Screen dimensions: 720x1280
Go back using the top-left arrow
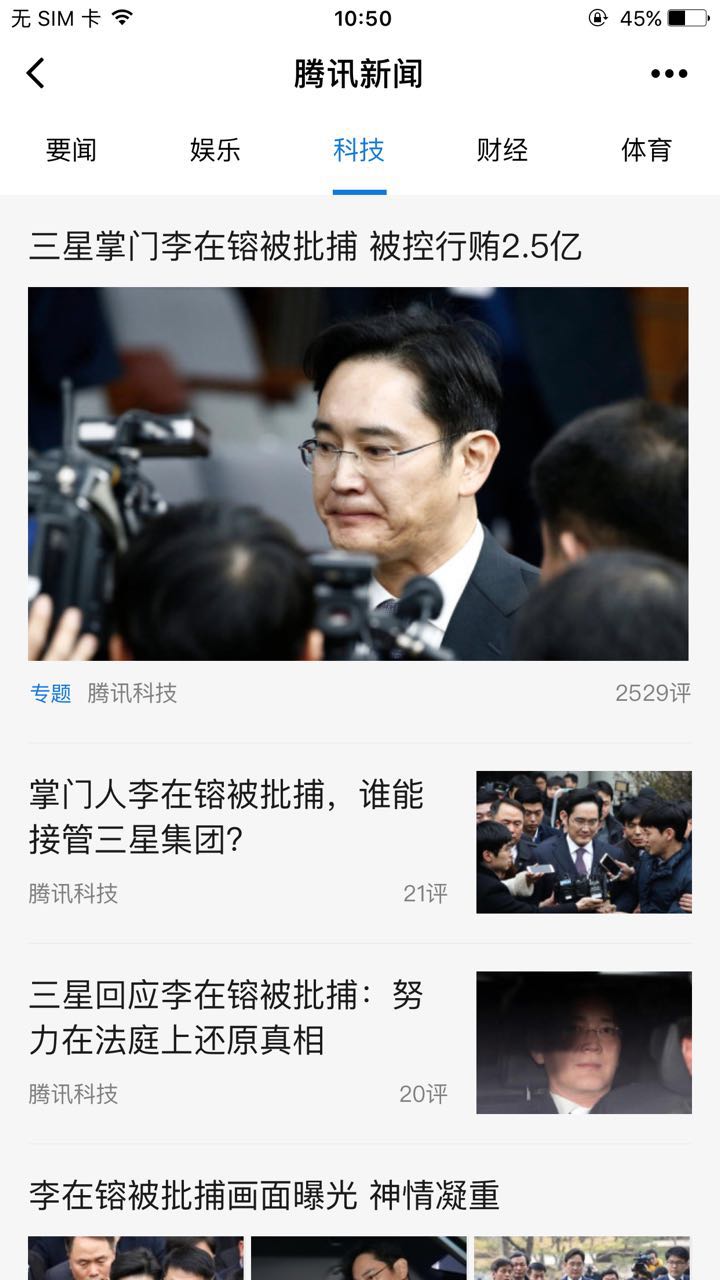[x=36, y=73]
